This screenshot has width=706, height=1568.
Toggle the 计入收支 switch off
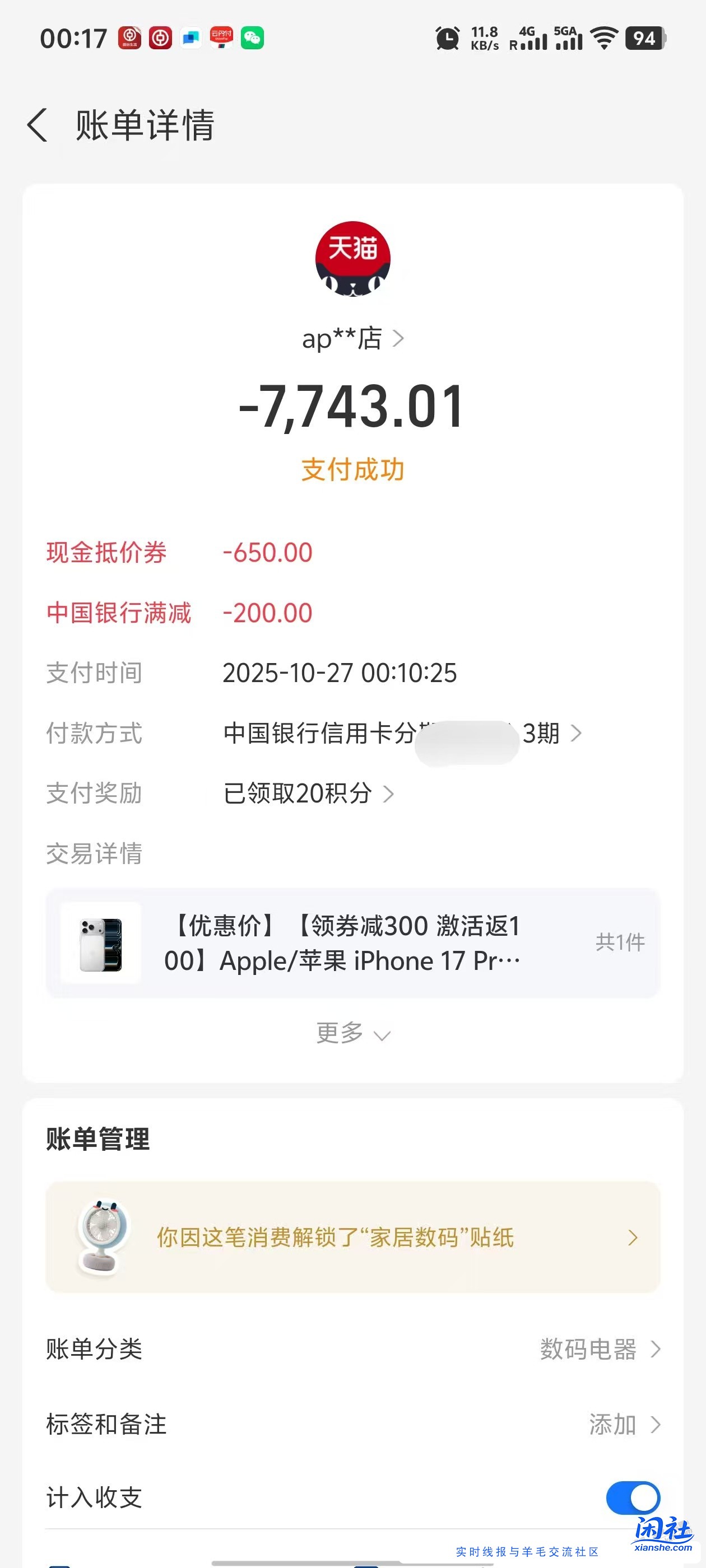pyautogui.click(x=634, y=1497)
